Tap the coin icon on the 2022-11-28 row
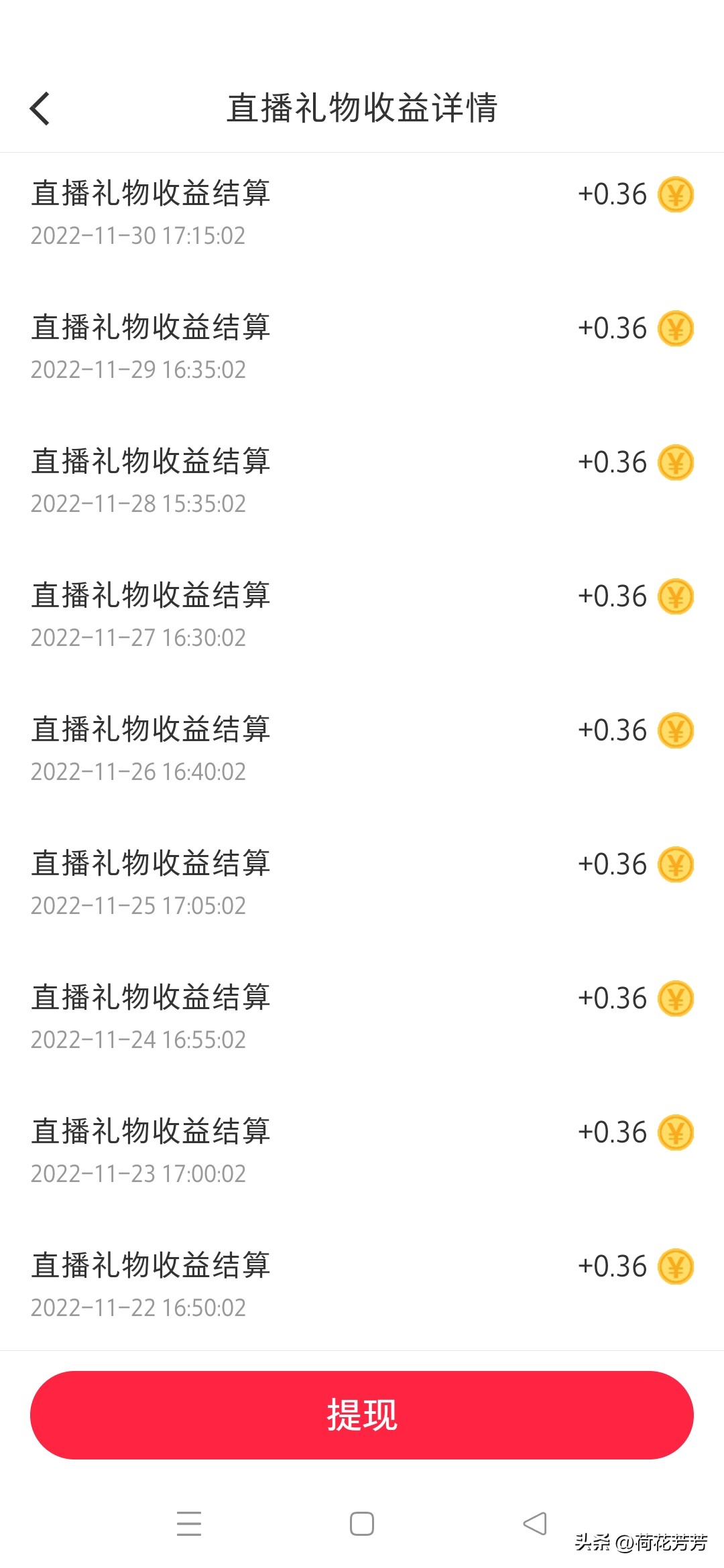The width and height of the screenshot is (724, 1568). click(x=675, y=462)
